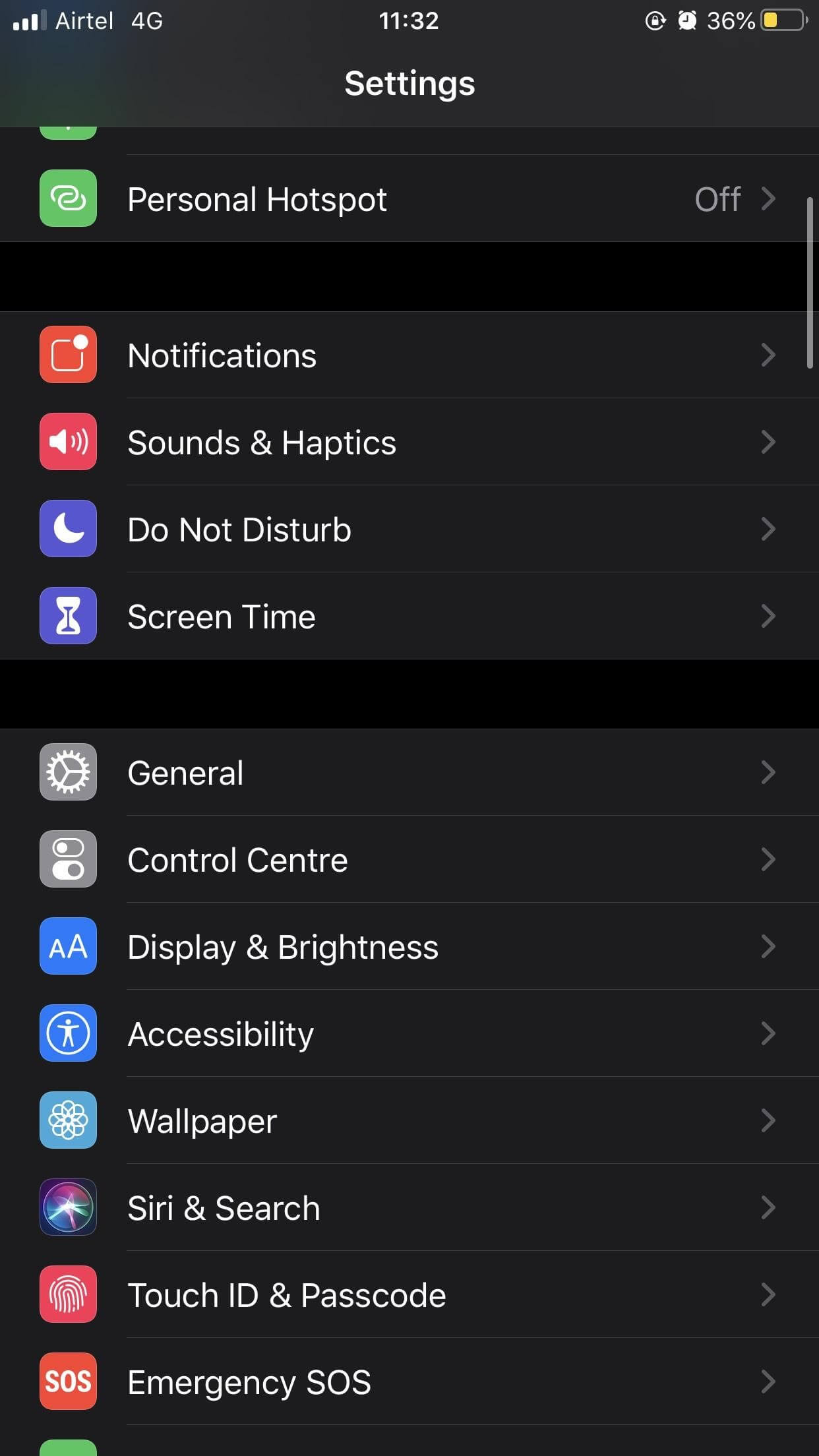Expand the Accessibility settings chevron
819x1456 pixels.
(x=768, y=1033)
